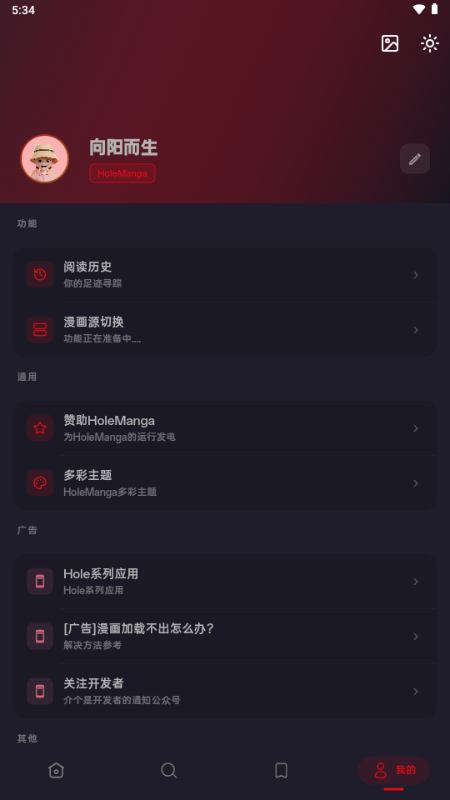The height and width of the screenshot is (800, 450).
Task: Select the 我的 tab
Action: [x=394, y=770]
